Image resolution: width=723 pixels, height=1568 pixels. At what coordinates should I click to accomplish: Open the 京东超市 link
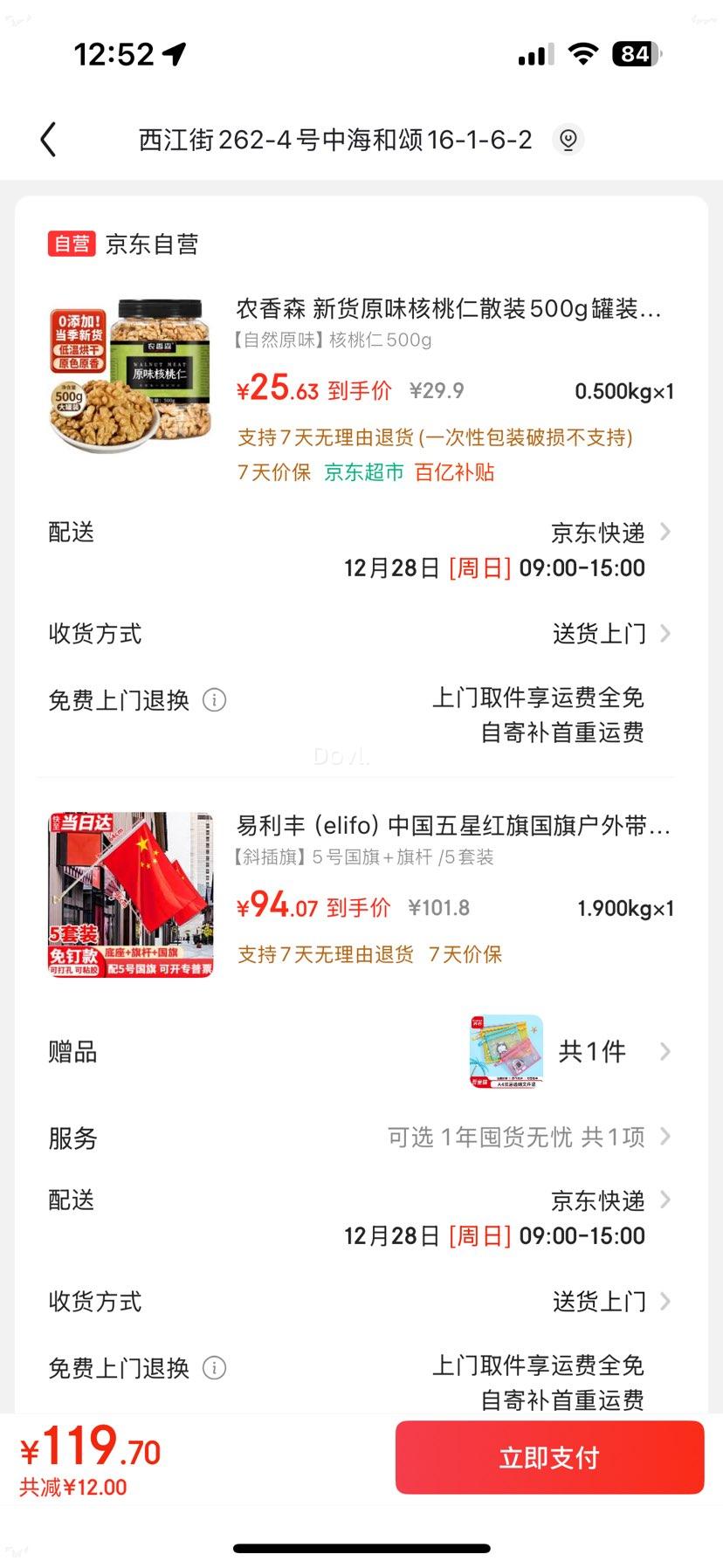362,472
